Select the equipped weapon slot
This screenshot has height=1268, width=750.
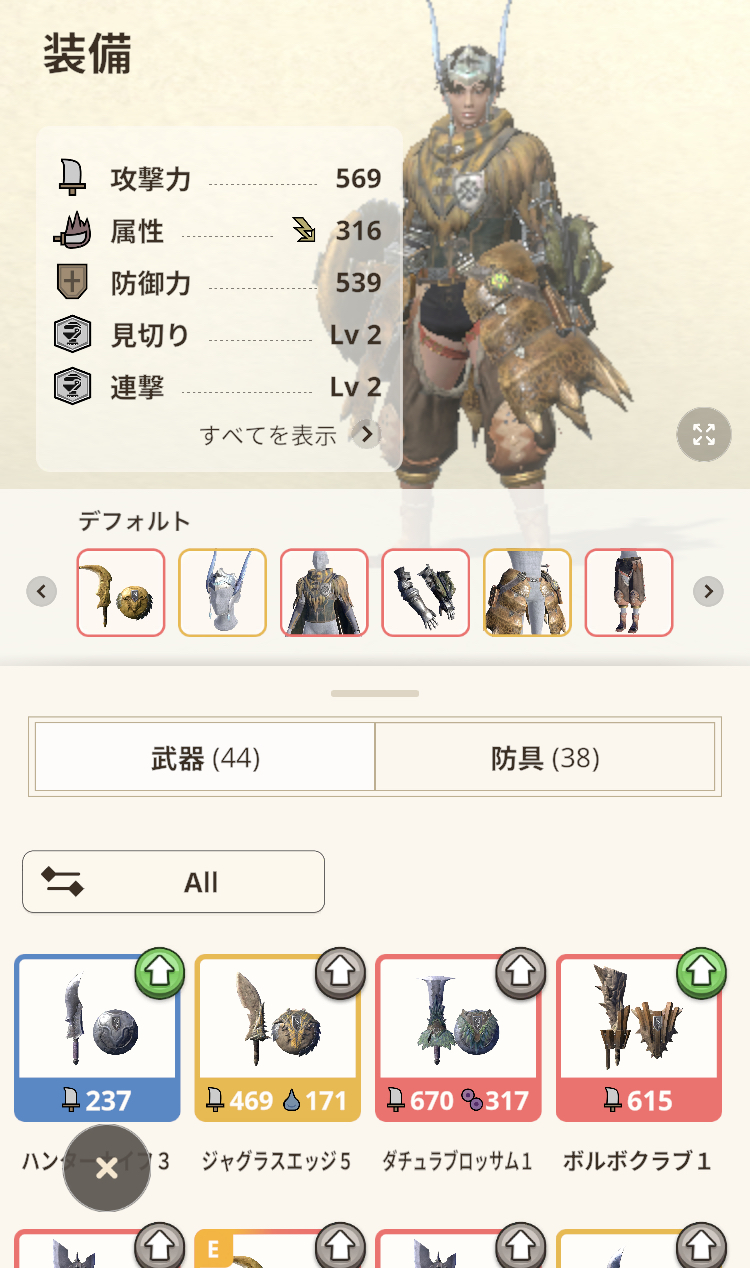pyautogui.click(x=121, y=592)
